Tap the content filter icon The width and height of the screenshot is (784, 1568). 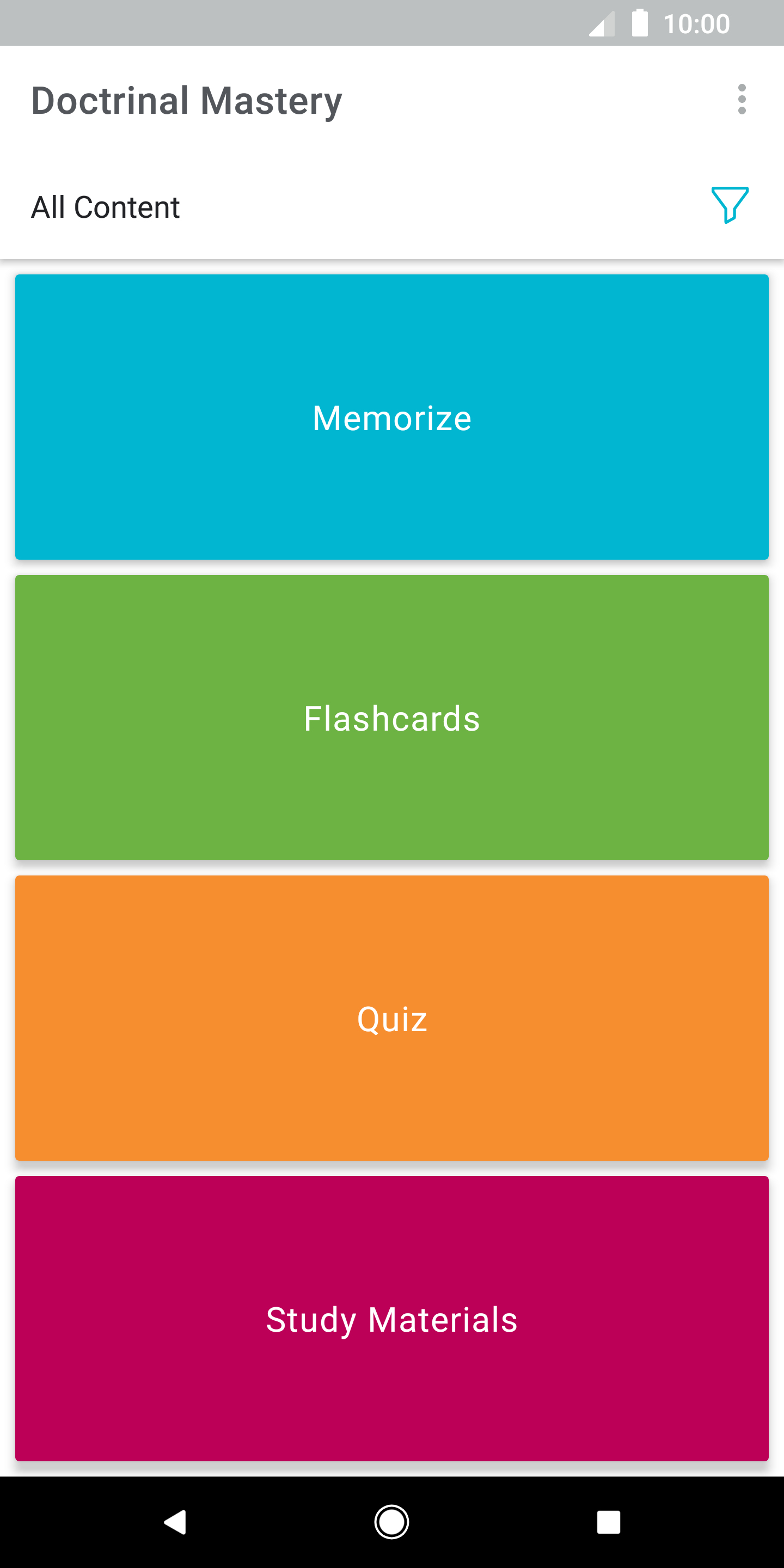click(x=729, y=205)
